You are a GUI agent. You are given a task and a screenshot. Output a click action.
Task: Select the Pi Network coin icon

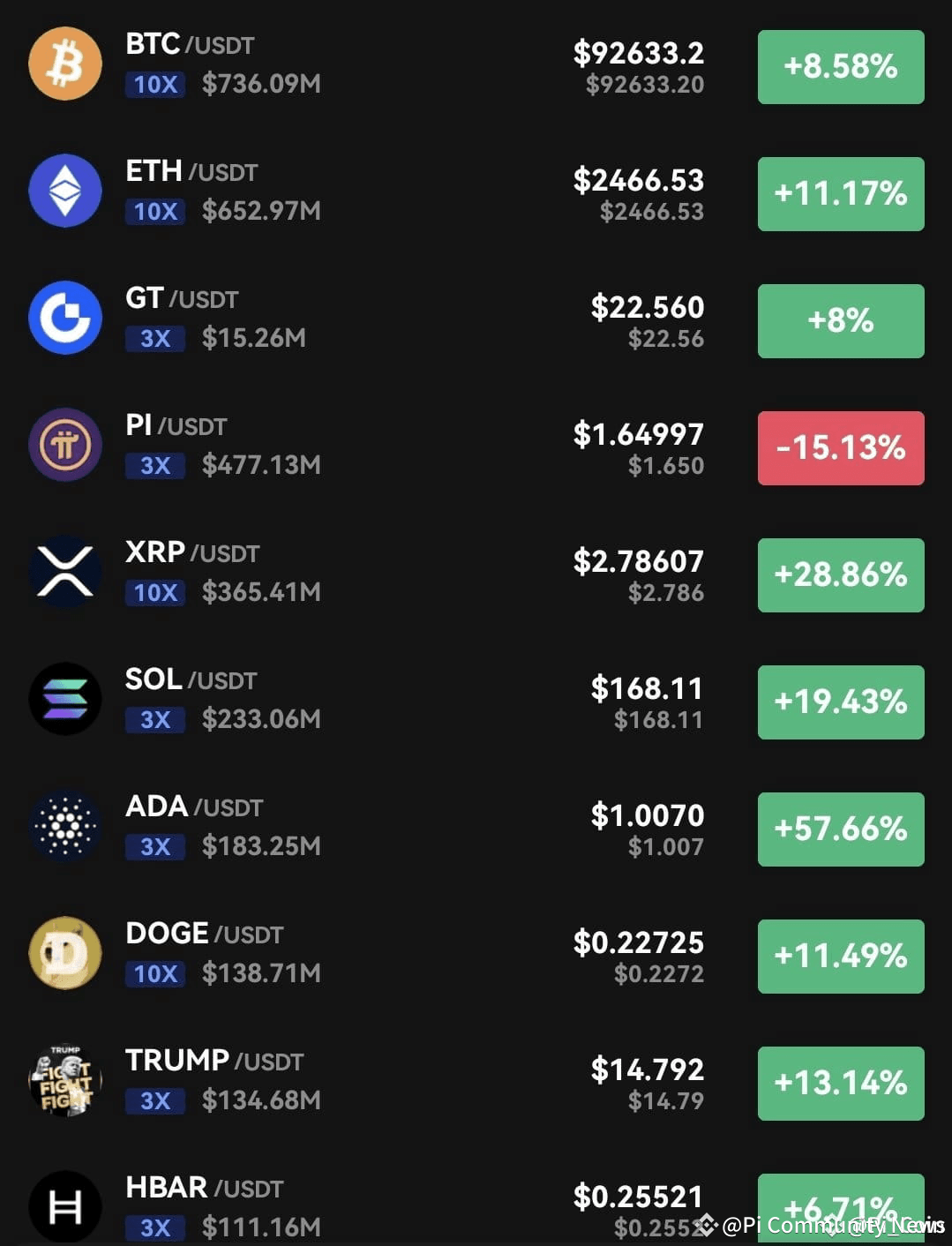pos(65,446)
